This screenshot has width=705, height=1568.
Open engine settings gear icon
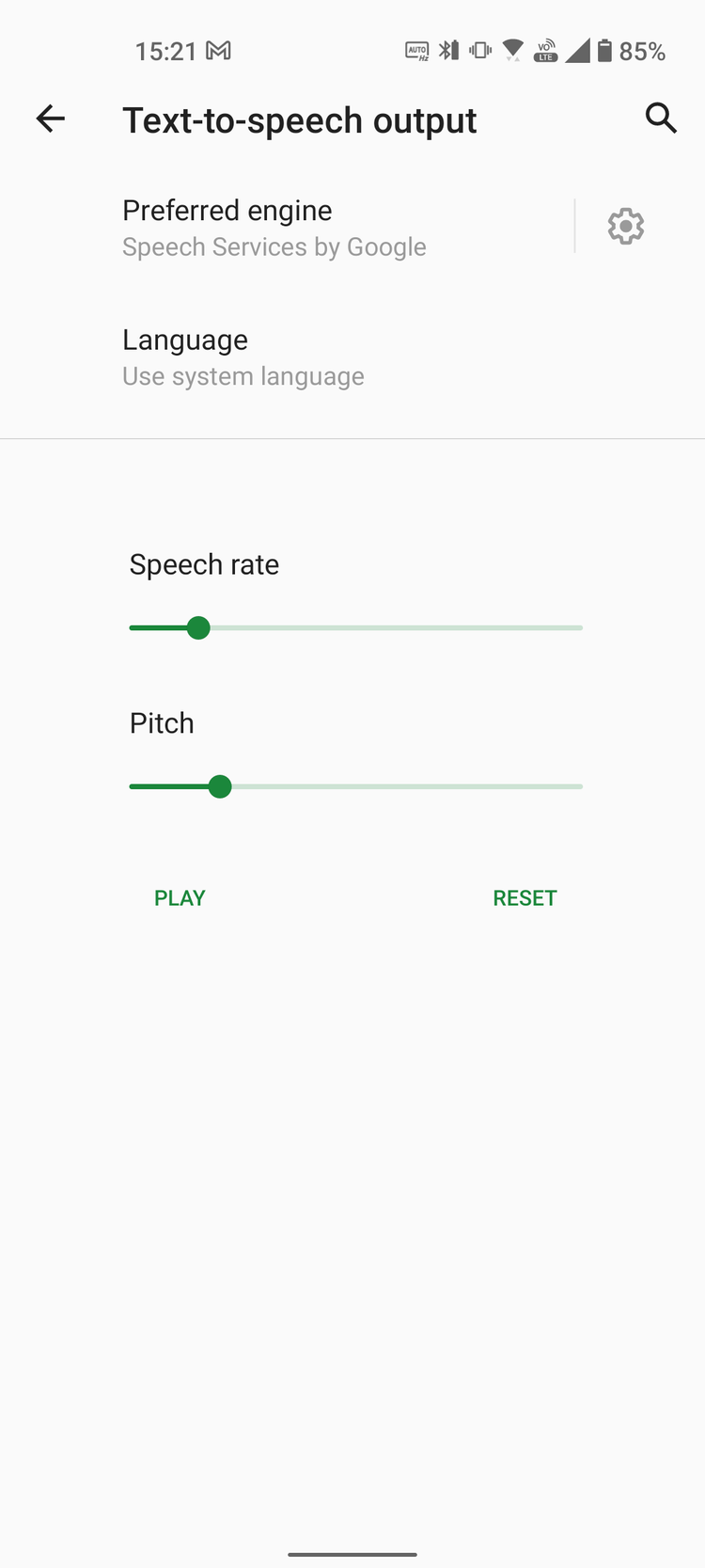pyautogui.click(x=626, y=227)
